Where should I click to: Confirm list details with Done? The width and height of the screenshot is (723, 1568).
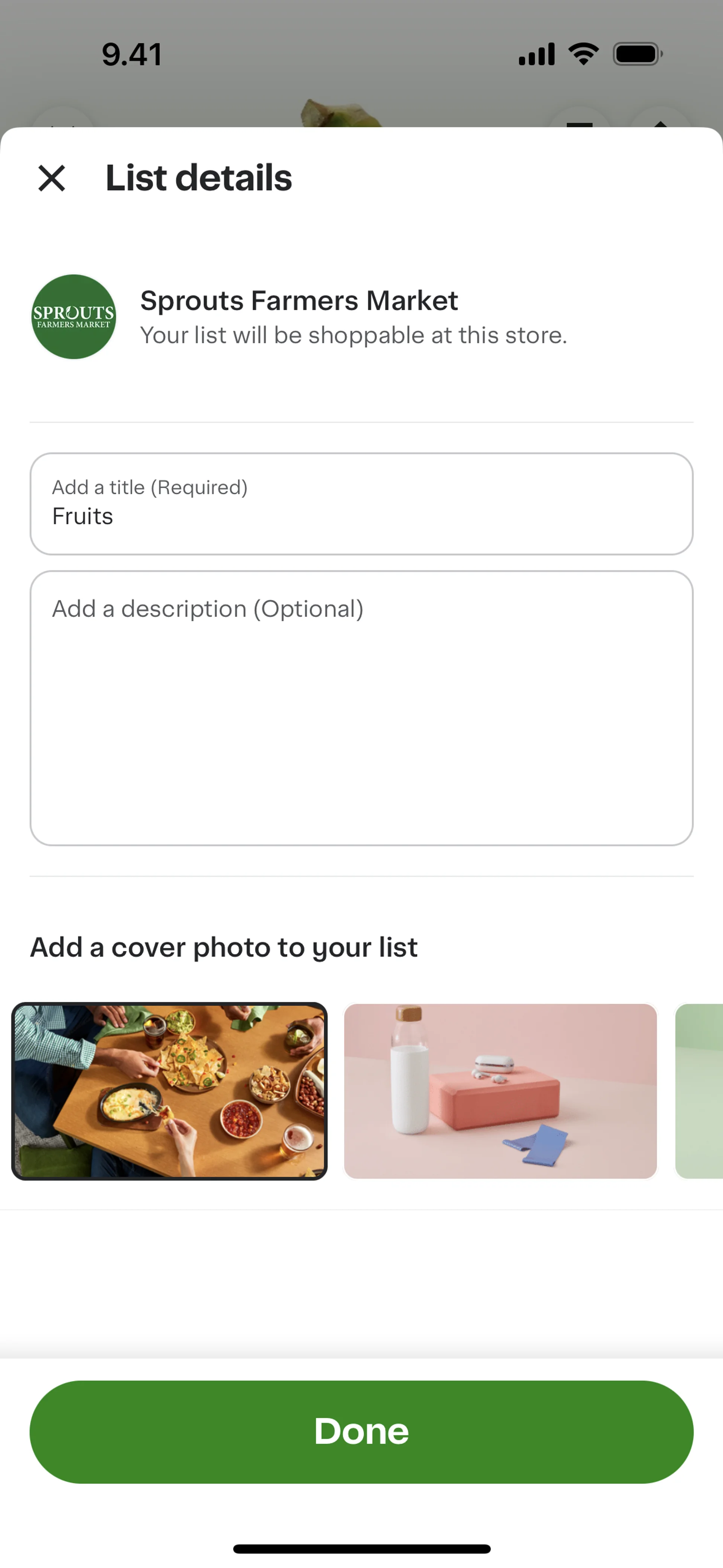click(x=361, y=1432)
